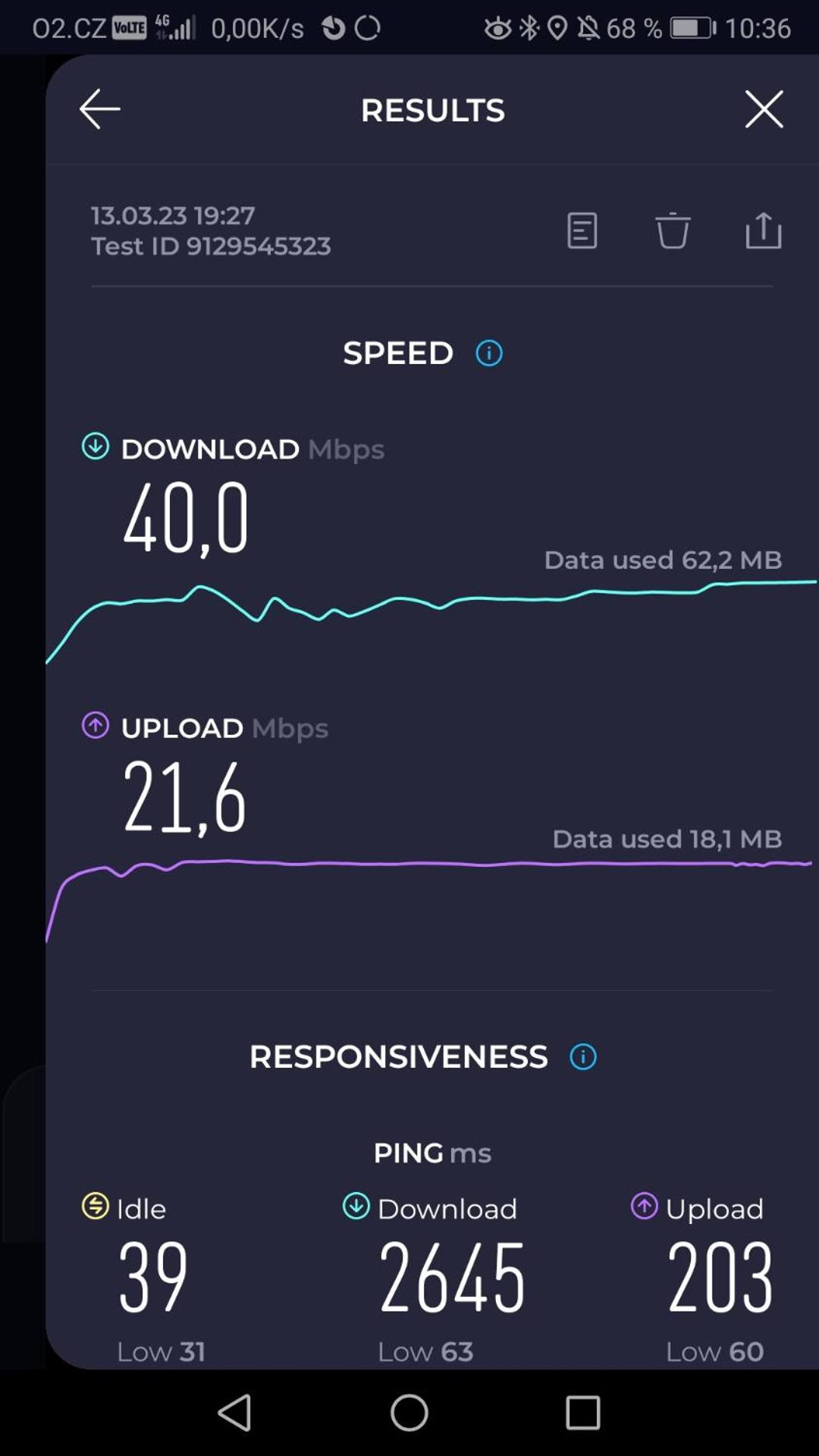Screen dimensions: 819x1456
Task: Show info about Speed
Action: pos(489,353)
